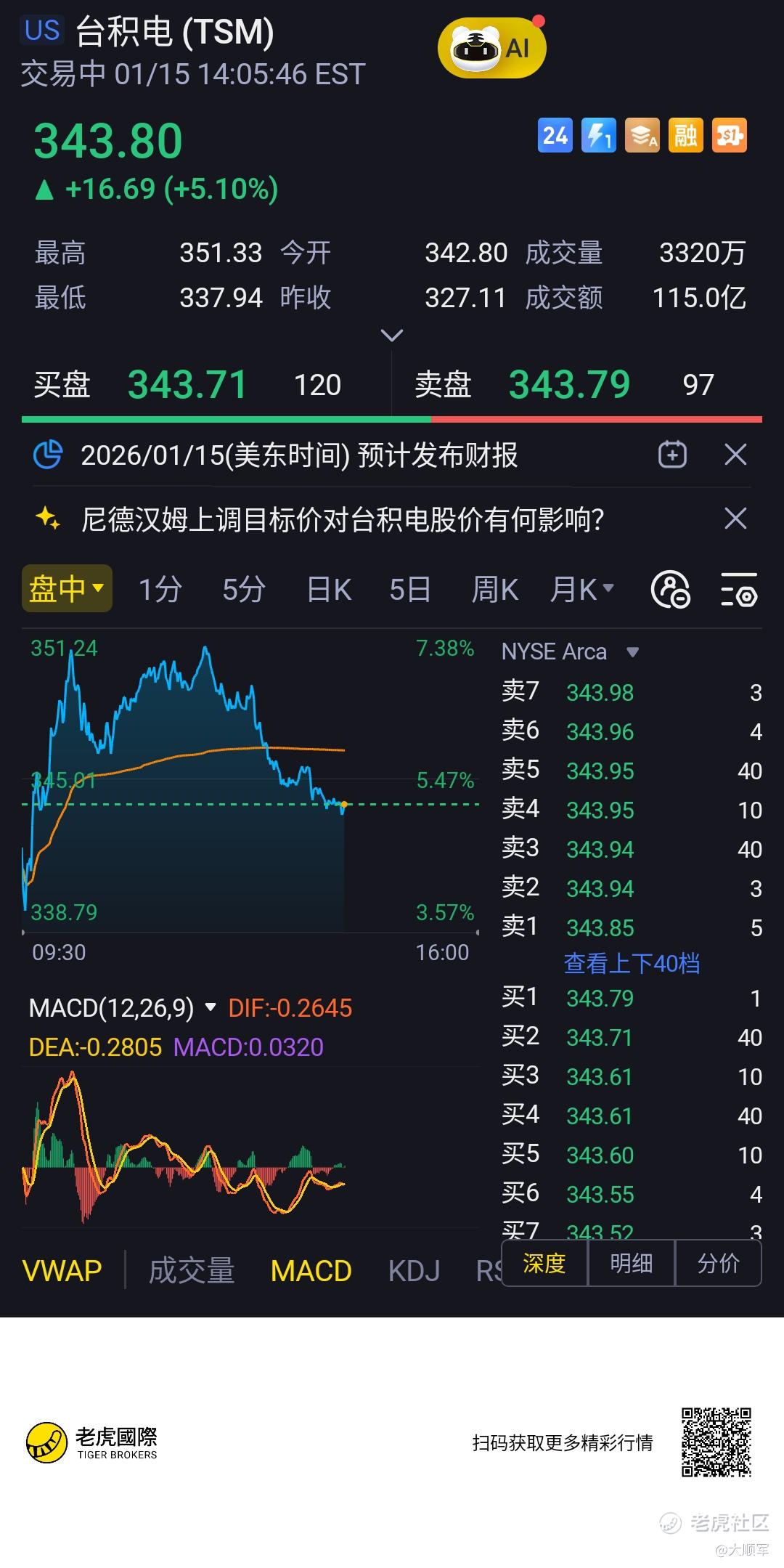This screenshot has height=1568, width=784.
Task: Dismiss the Needham target price question
Action: (735, 519)
